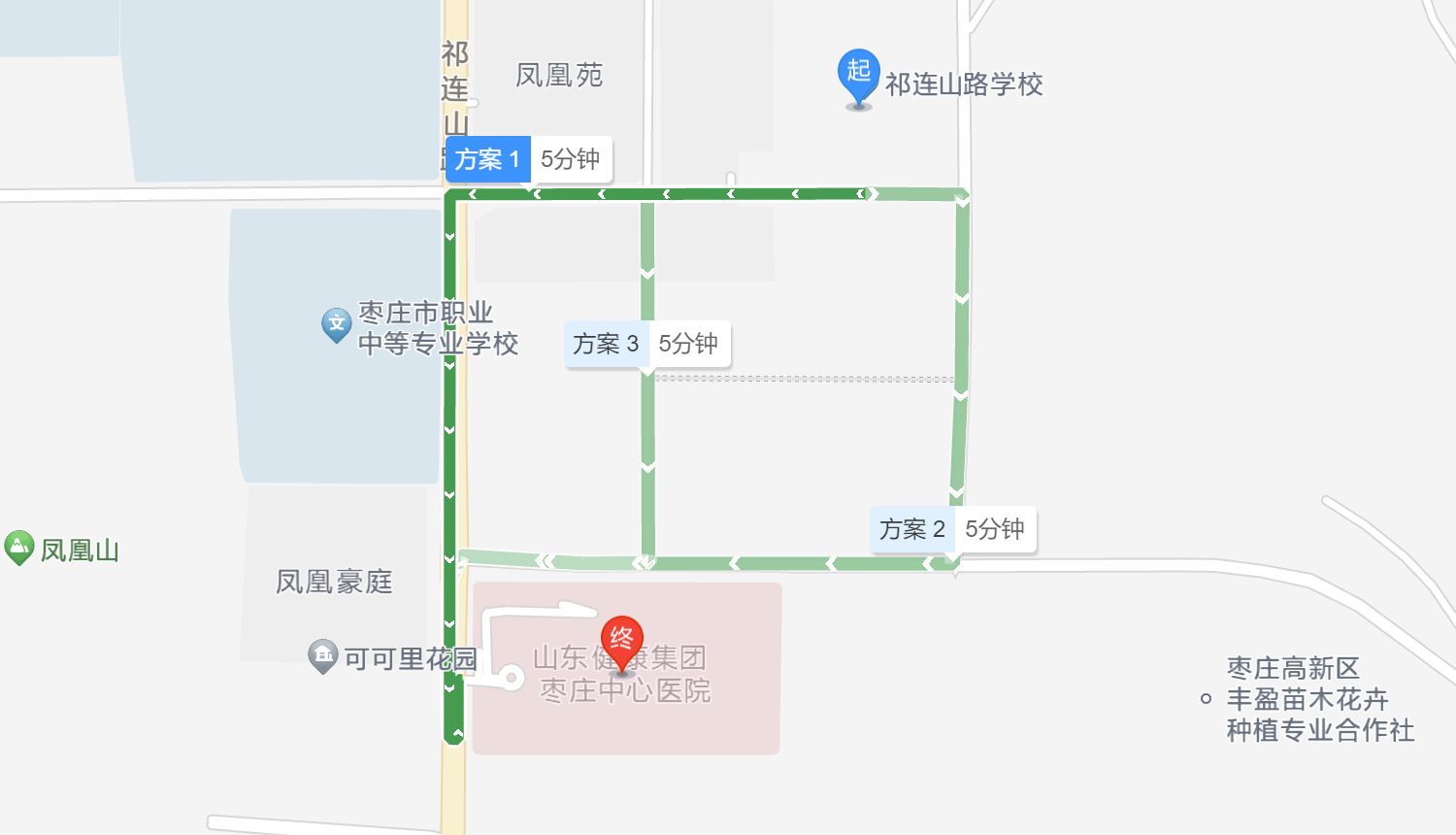Open the 凤凰山 scenic spot marker
This screenshot has width=1456, height=835.
(x=19, y=548)
